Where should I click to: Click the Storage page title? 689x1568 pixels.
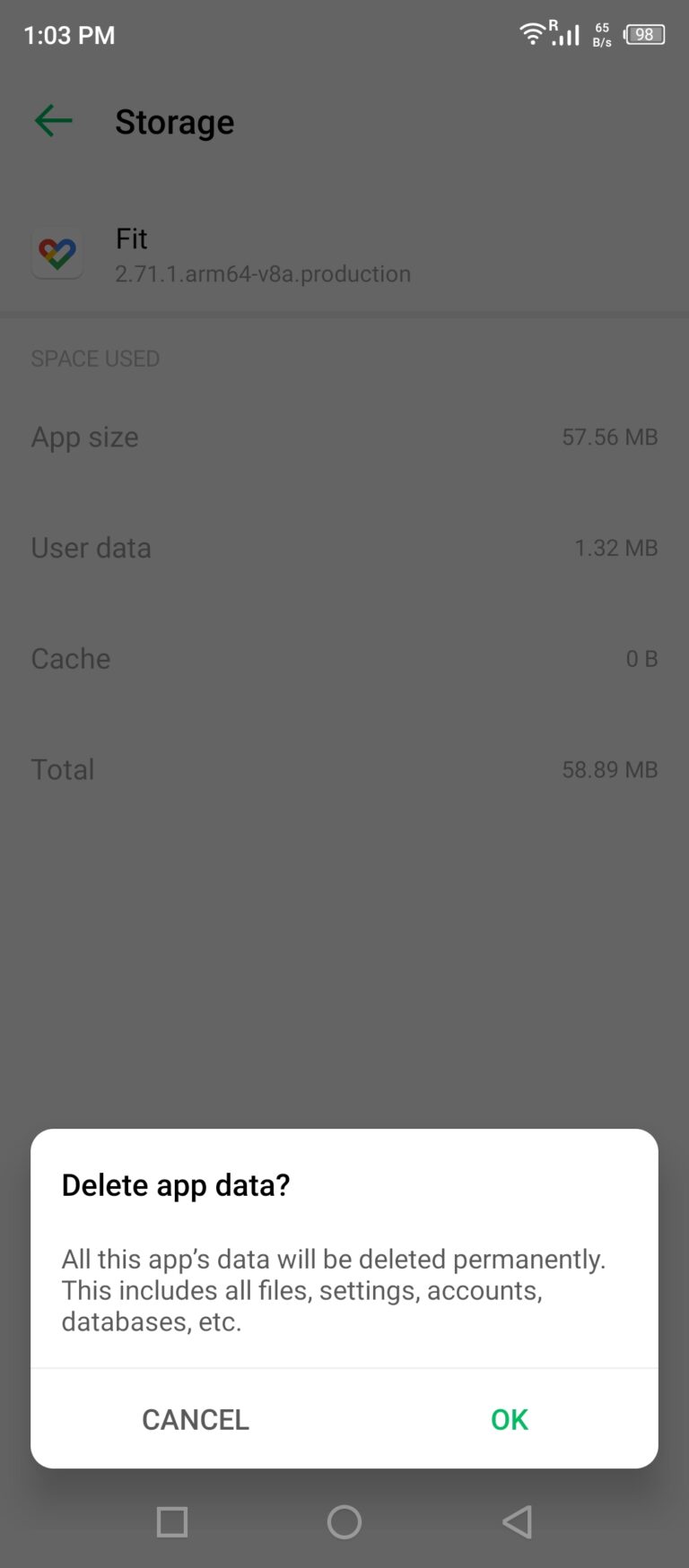tap(174, 121)
